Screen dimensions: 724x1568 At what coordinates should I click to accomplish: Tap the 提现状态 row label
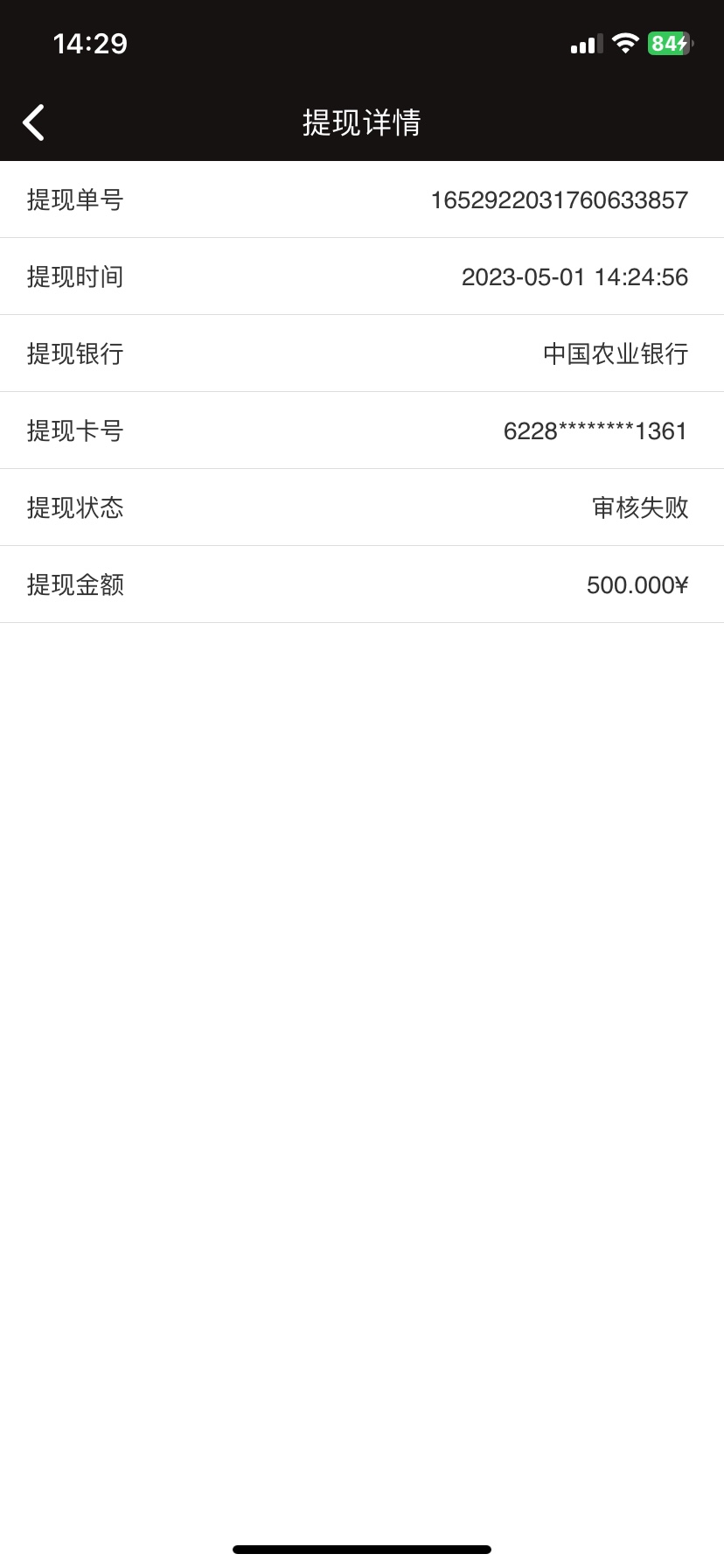75,507
